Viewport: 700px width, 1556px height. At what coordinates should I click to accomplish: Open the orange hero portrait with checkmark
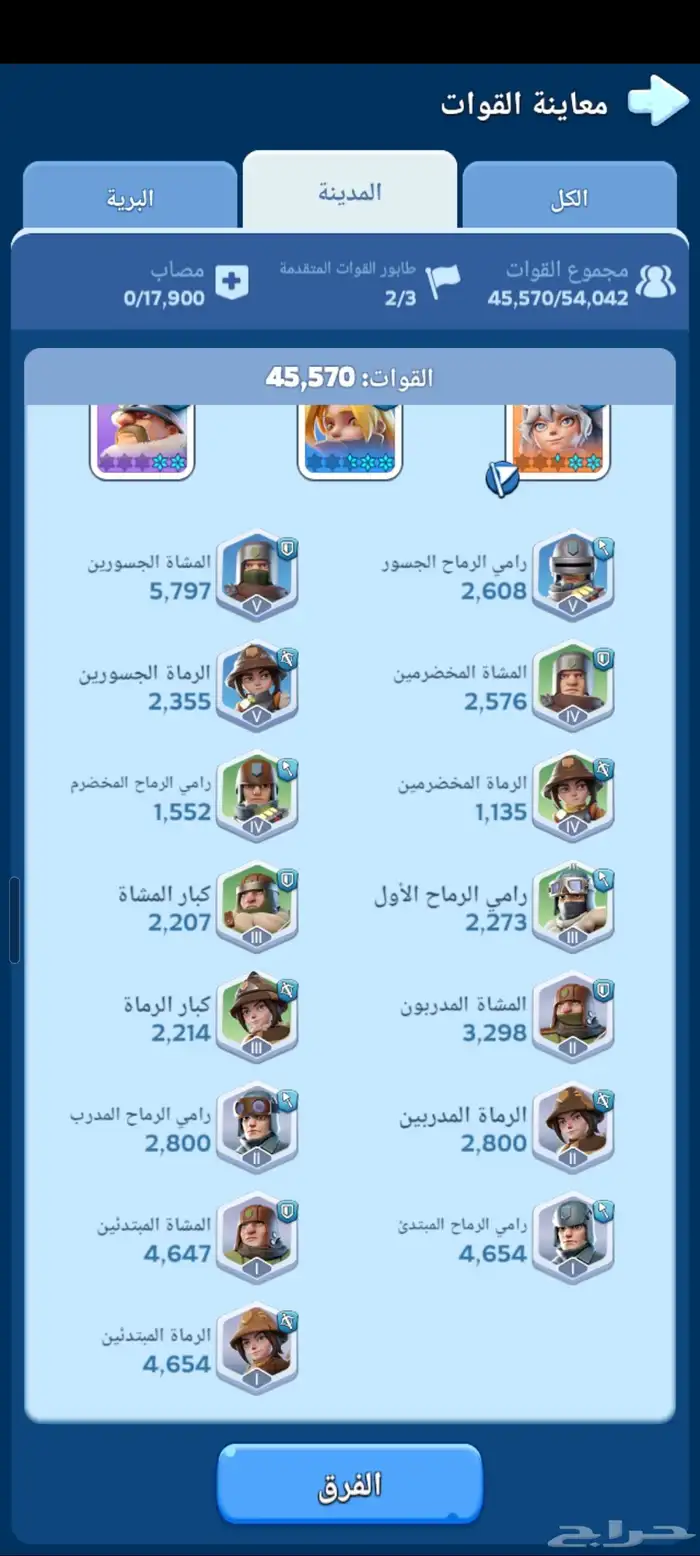click(559, 442)
